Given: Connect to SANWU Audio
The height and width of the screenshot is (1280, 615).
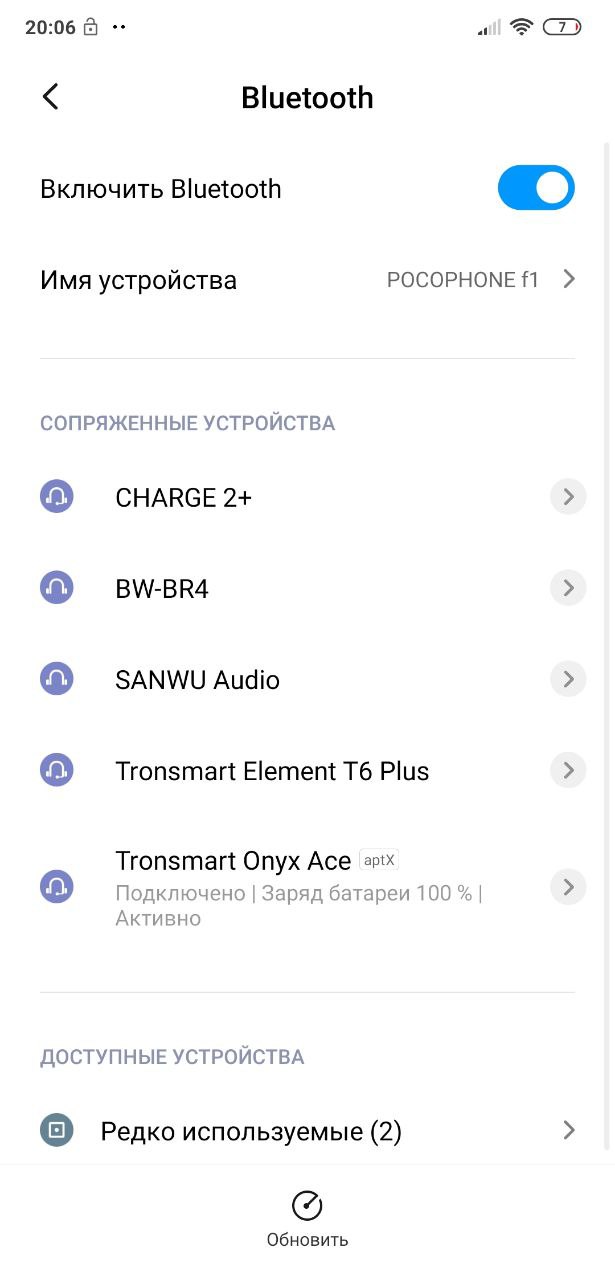Looking at the screenshot, I should pos(290,680).
